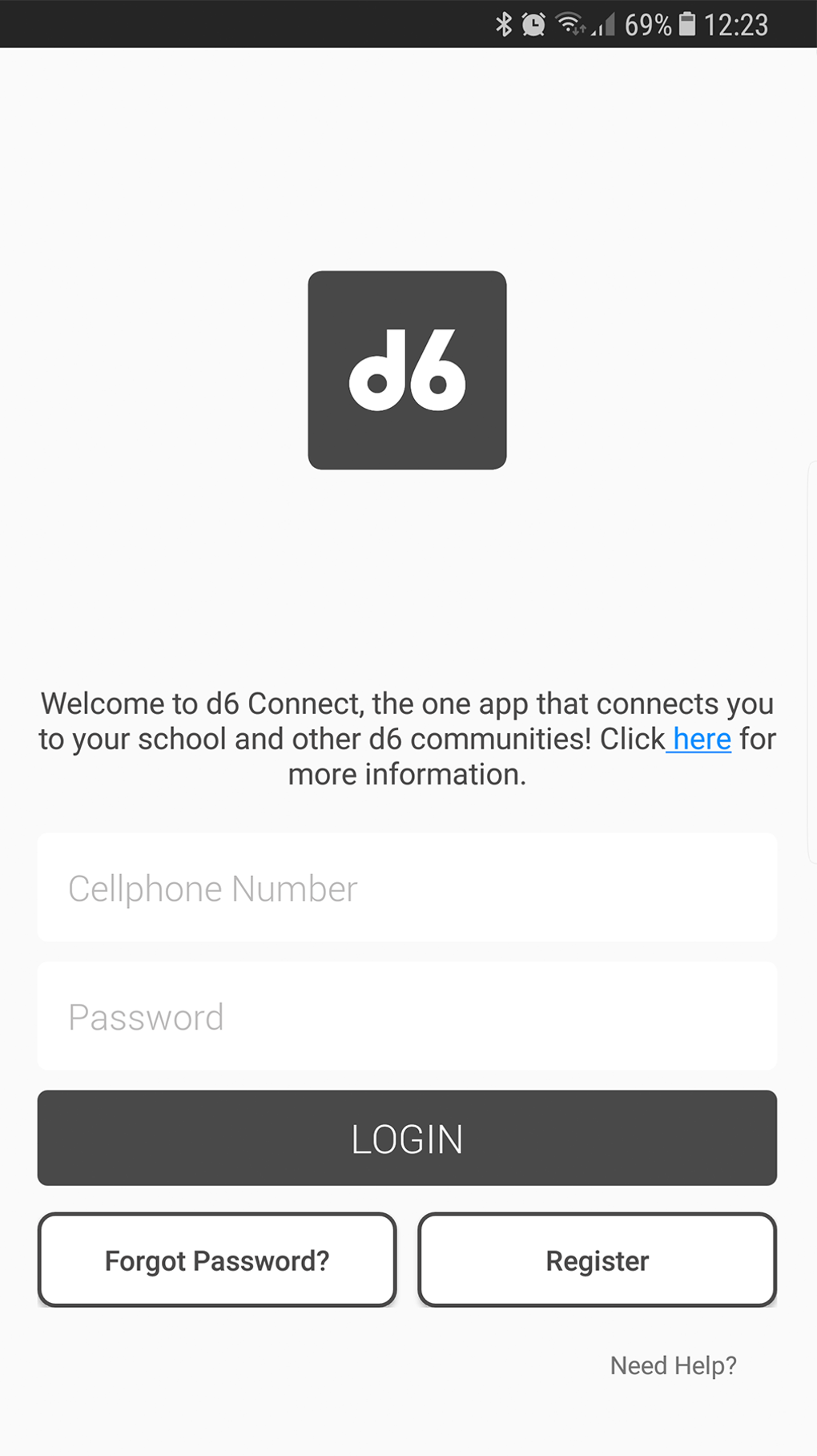Tap the Register button

pos(596,1260)
